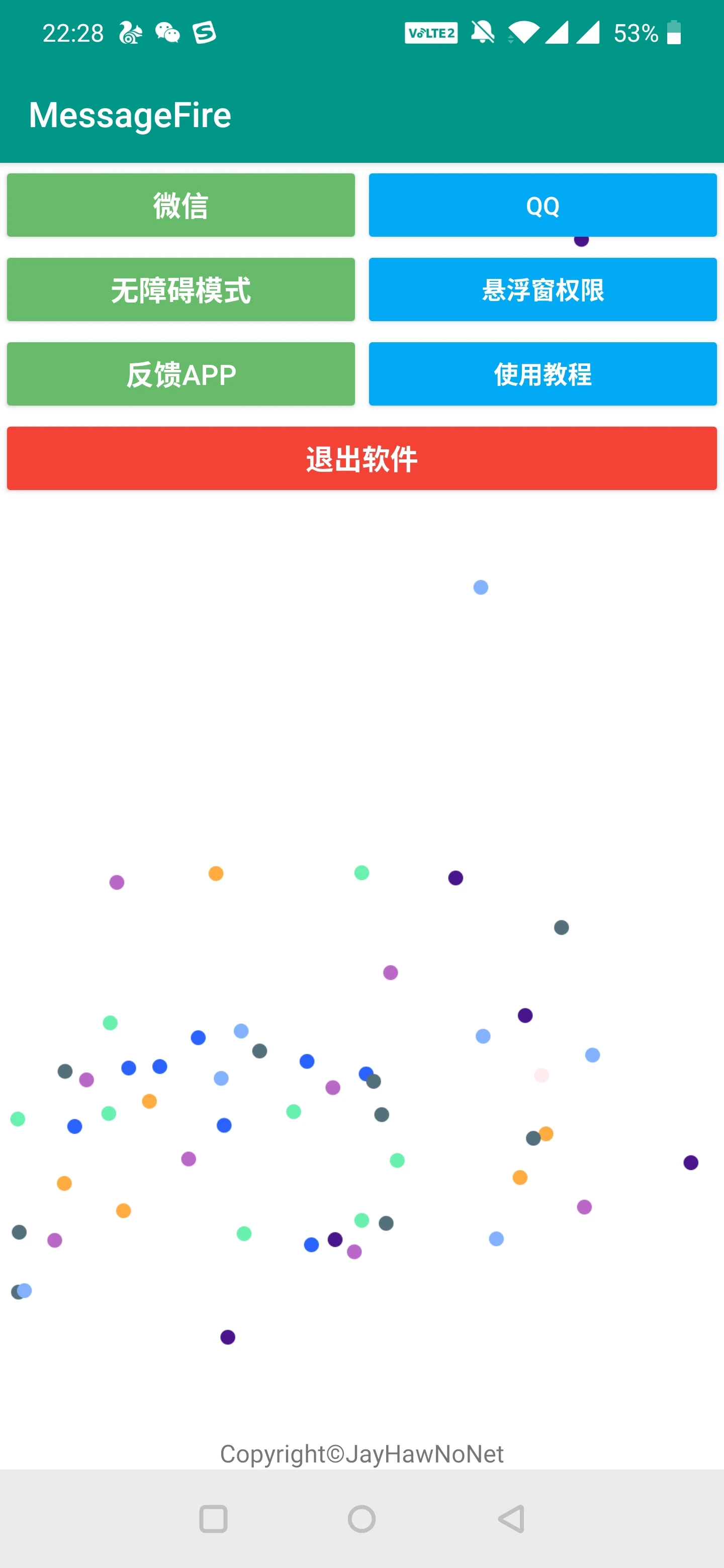
Task: Go back with the navigation back button
Action: click(511, 1519)
